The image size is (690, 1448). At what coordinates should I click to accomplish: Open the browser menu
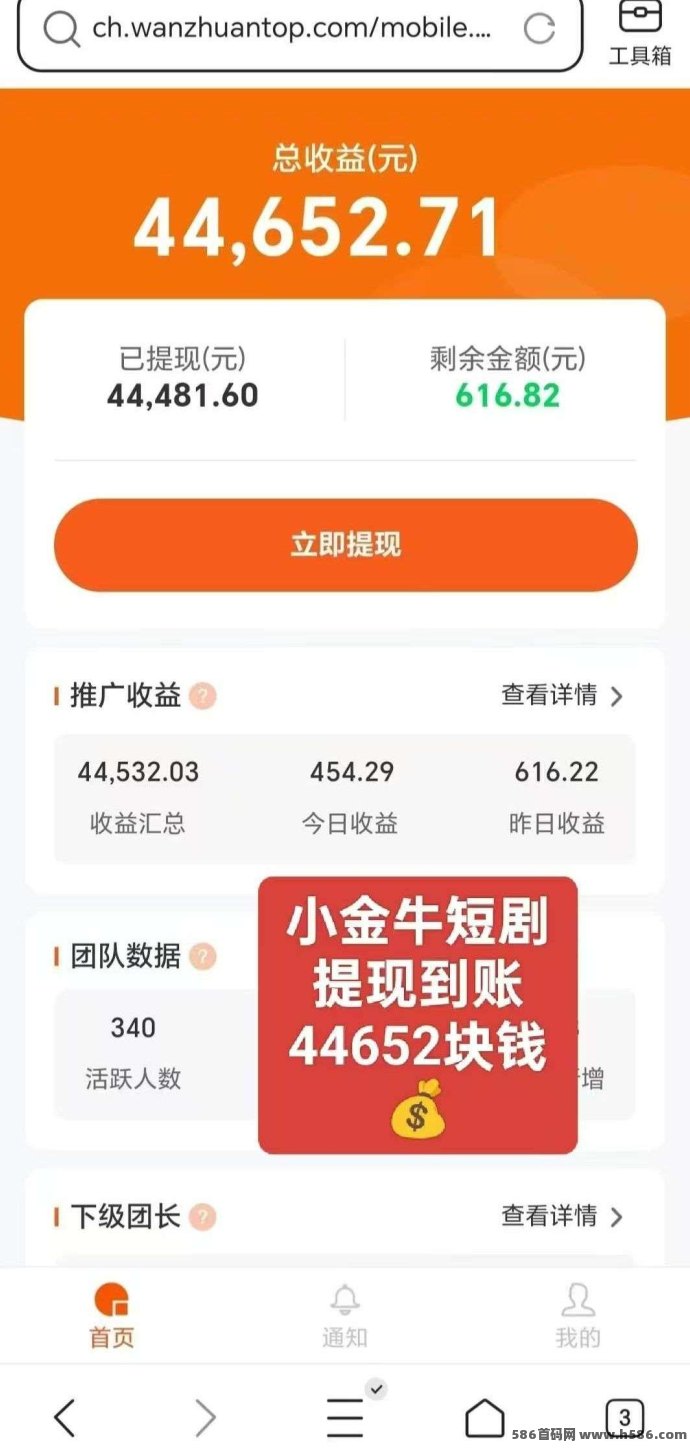[346, 1415]
